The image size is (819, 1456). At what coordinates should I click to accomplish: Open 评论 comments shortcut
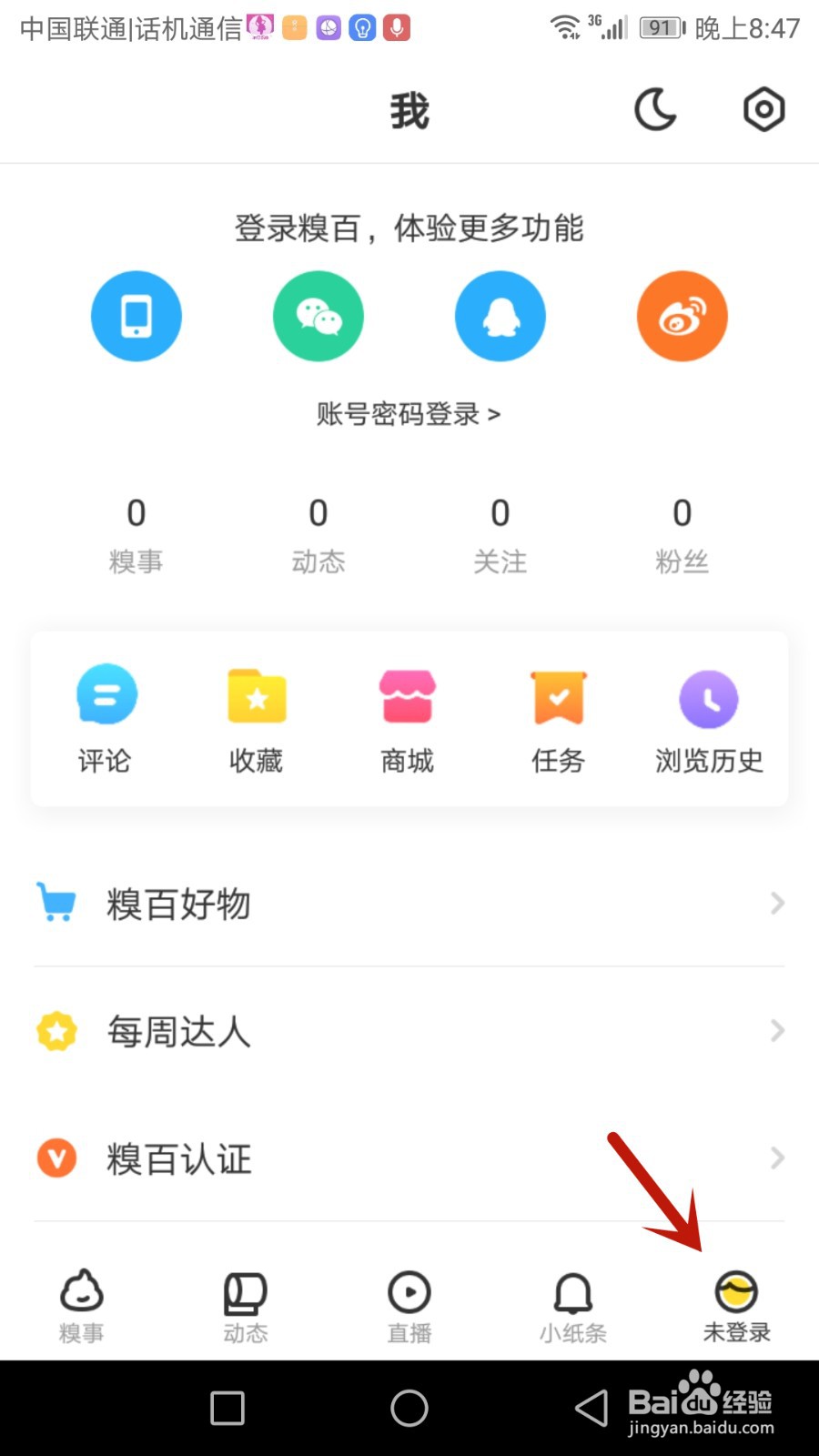(x=106, y=719)
